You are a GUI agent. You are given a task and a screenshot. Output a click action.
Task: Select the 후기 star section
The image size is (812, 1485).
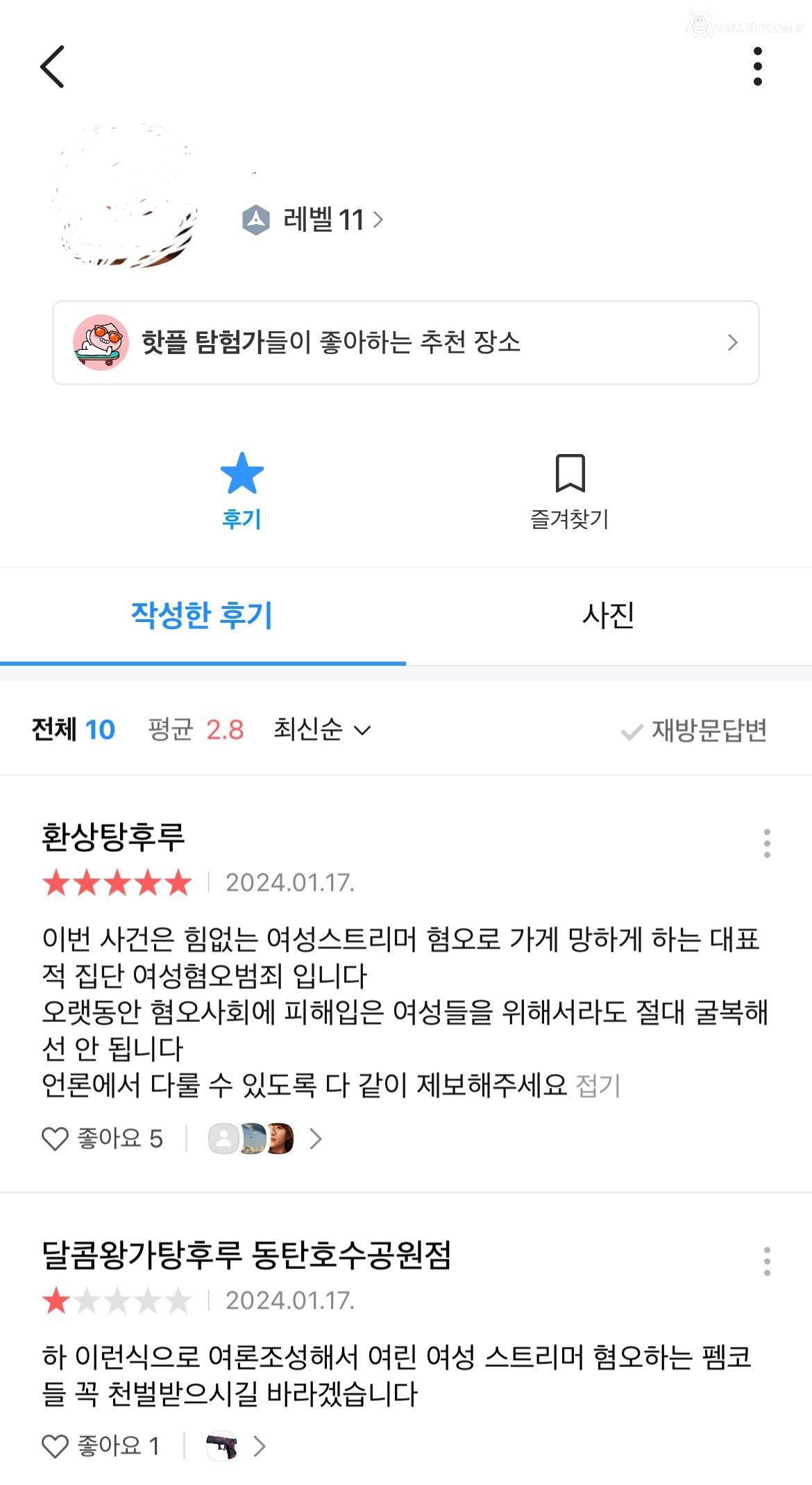(242, 490)
